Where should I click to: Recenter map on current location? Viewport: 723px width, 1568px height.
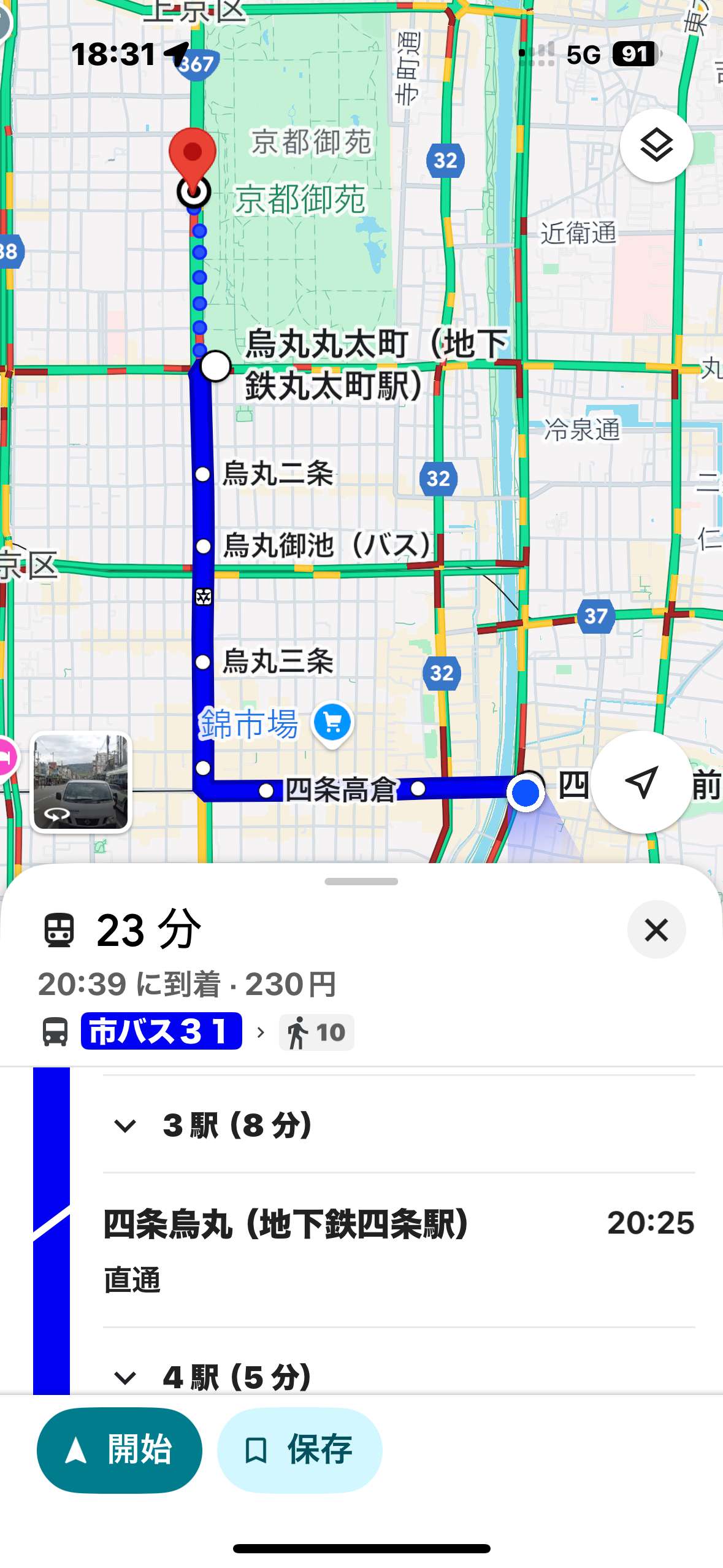coord(641,782)
